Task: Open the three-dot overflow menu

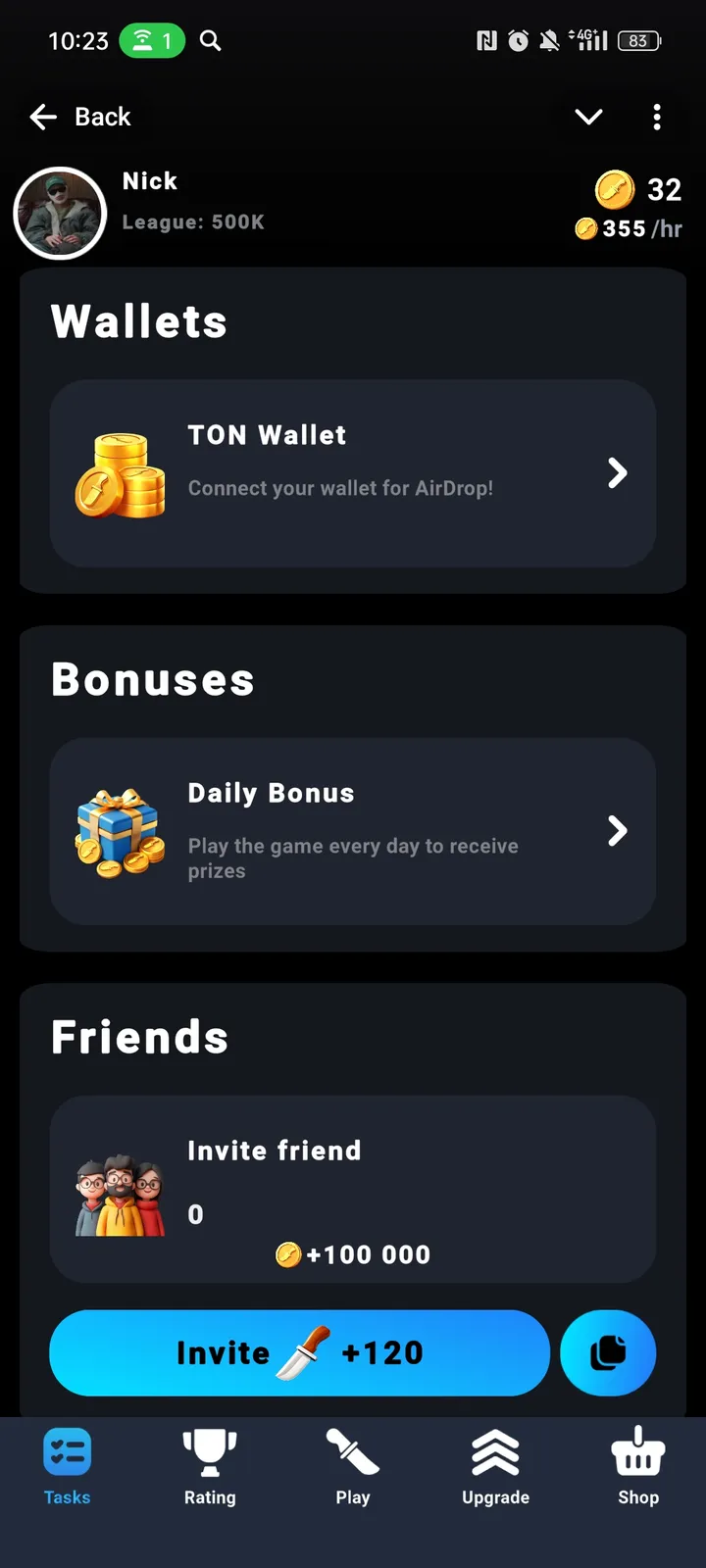Action: pos(657,118)
